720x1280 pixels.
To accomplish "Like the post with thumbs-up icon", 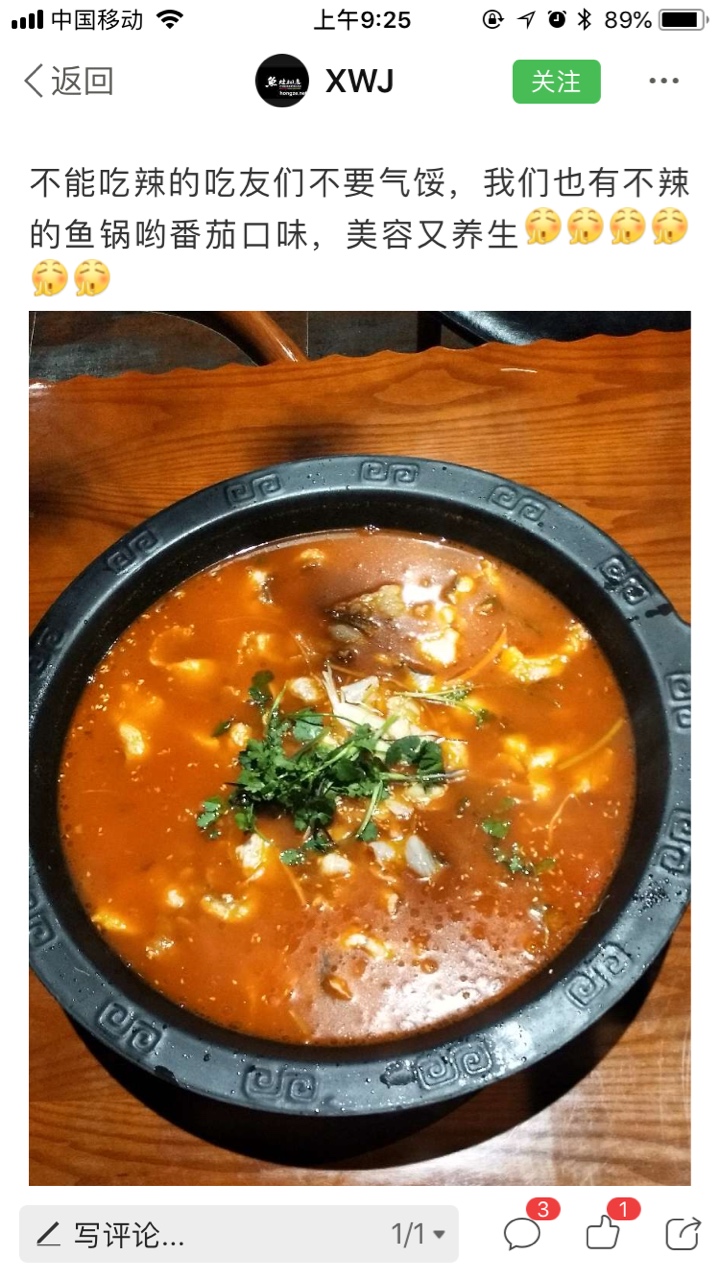I will pyautogui.click(x=603, y=1233).
